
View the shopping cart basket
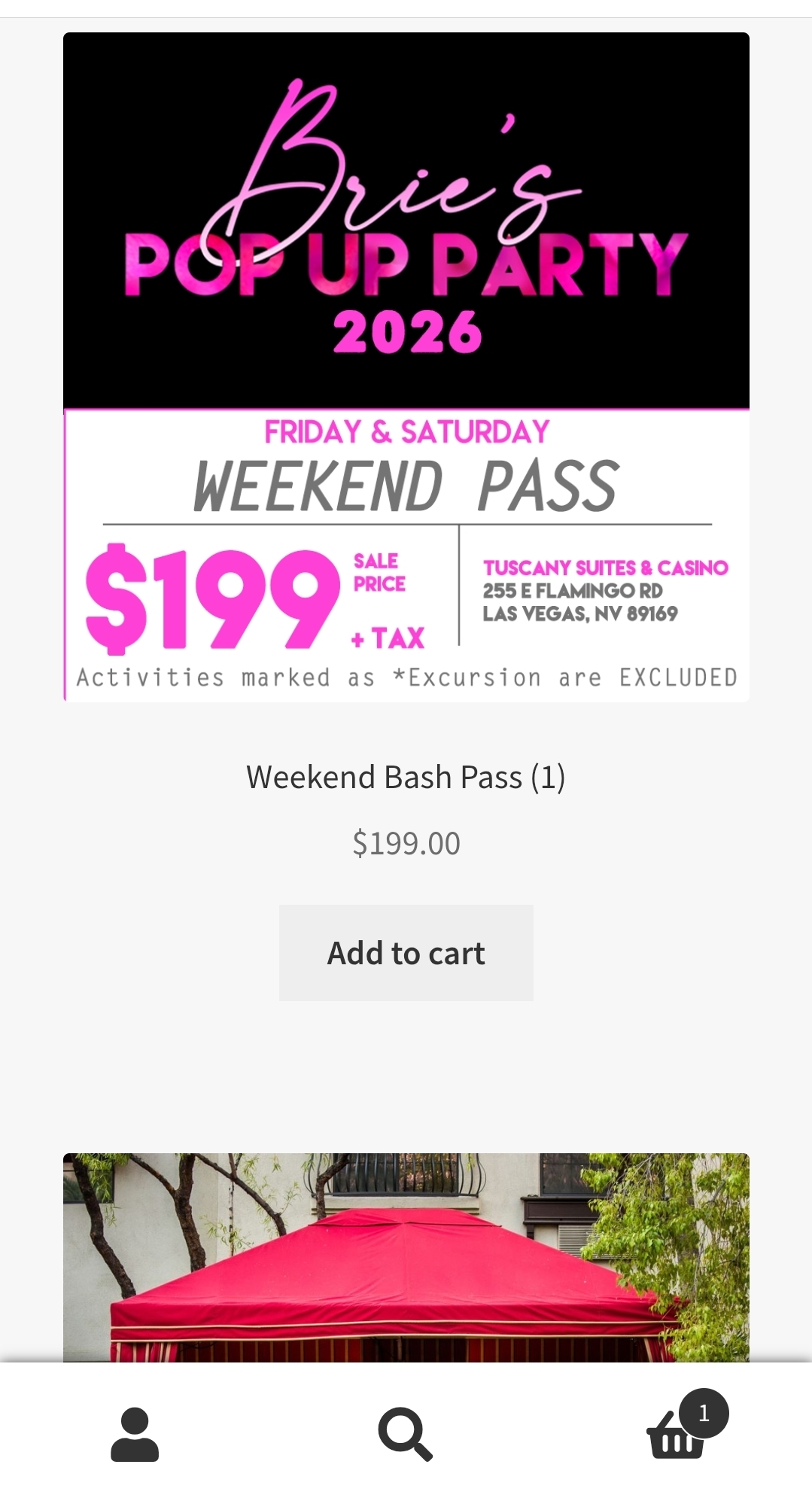click(677, 1435)
